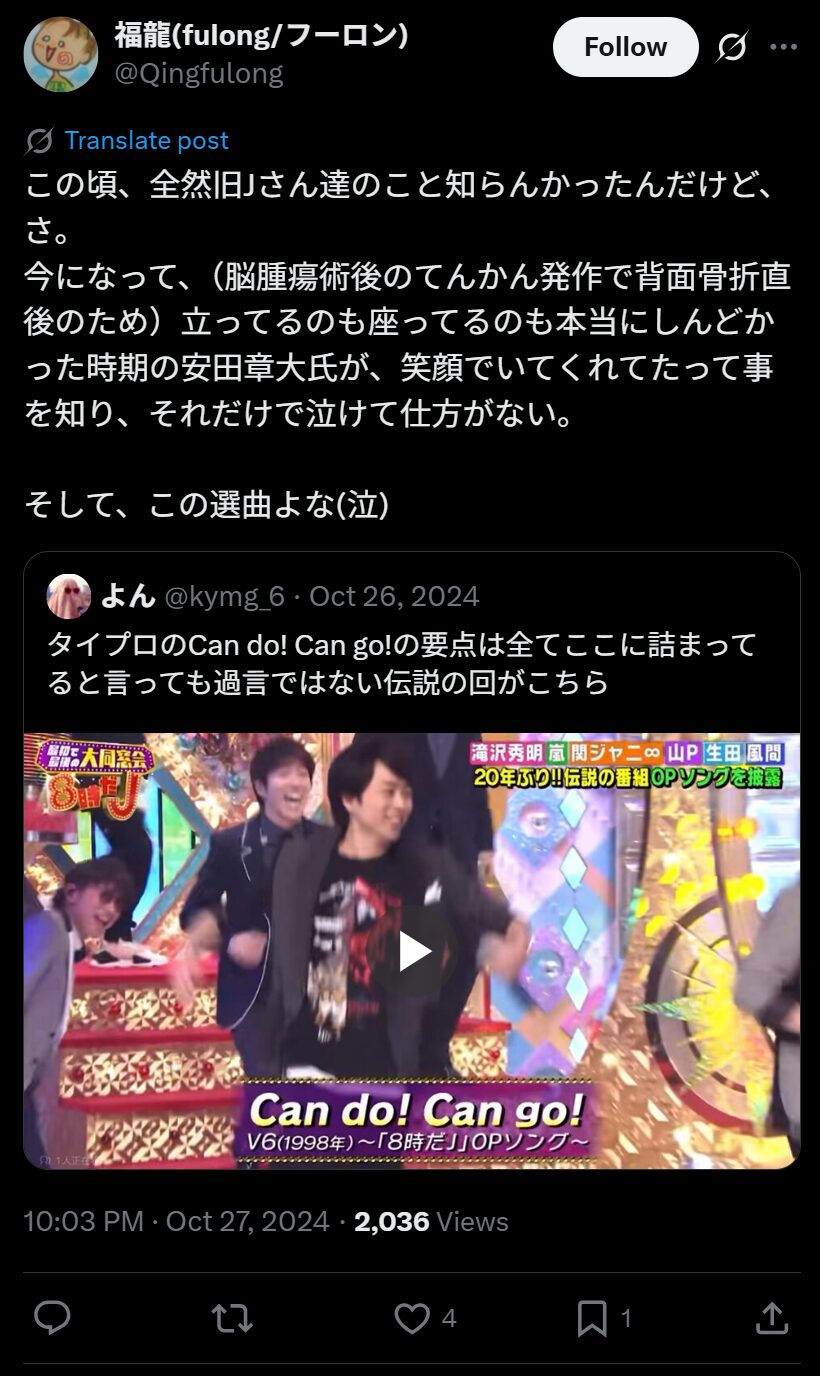Follow the 福龍 account
The image size is (820, 1376).
click(625, 47)
